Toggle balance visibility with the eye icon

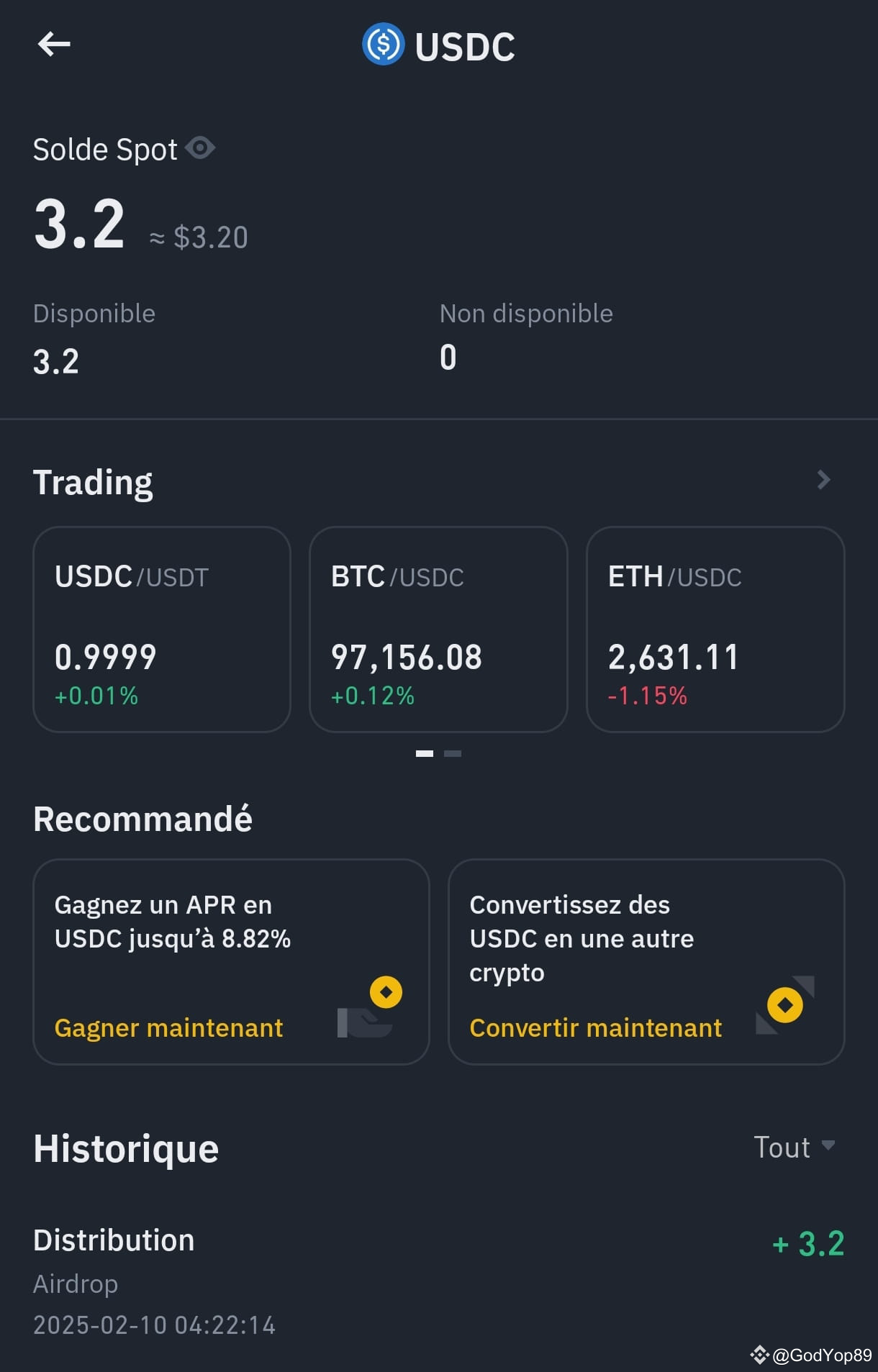(x=200, y=147)
